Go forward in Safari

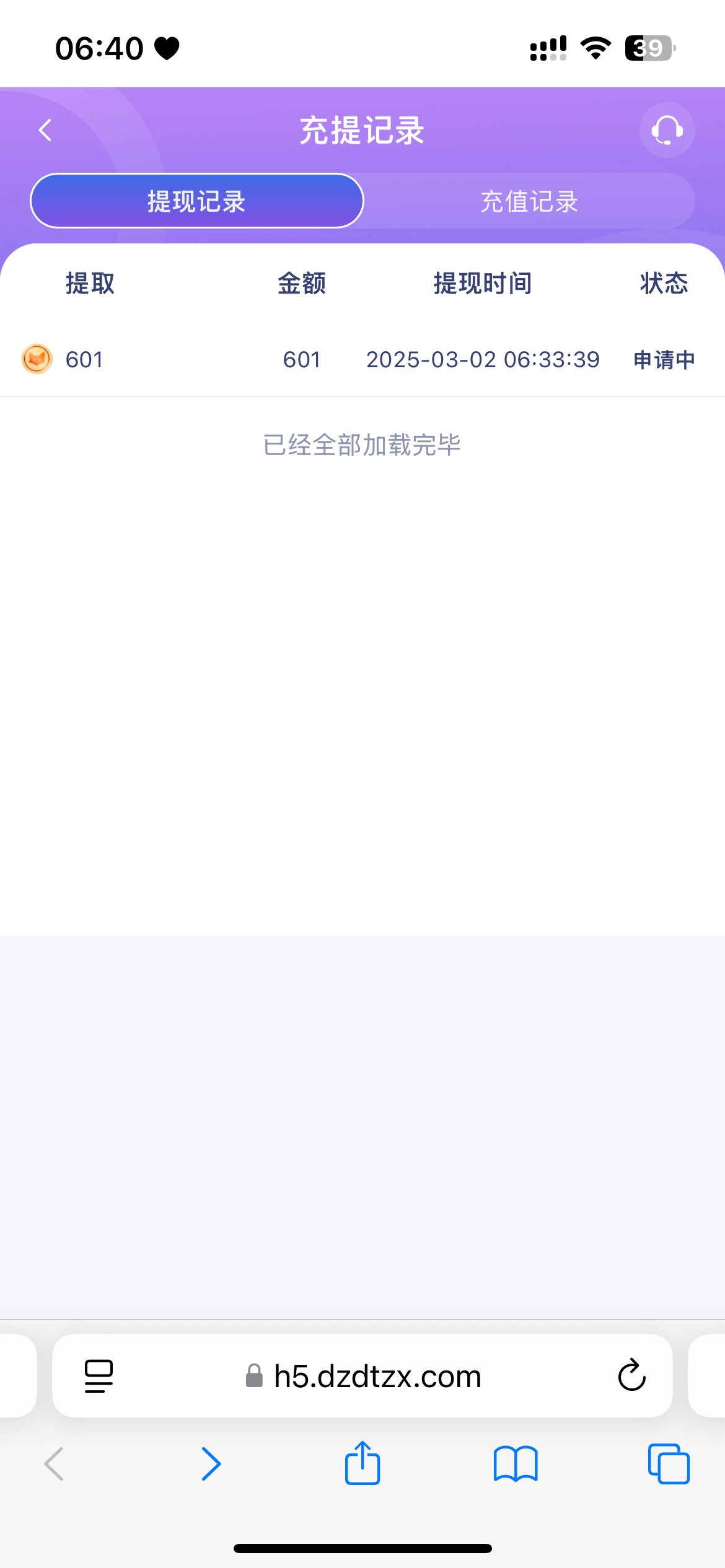(x=211, y=1464)
